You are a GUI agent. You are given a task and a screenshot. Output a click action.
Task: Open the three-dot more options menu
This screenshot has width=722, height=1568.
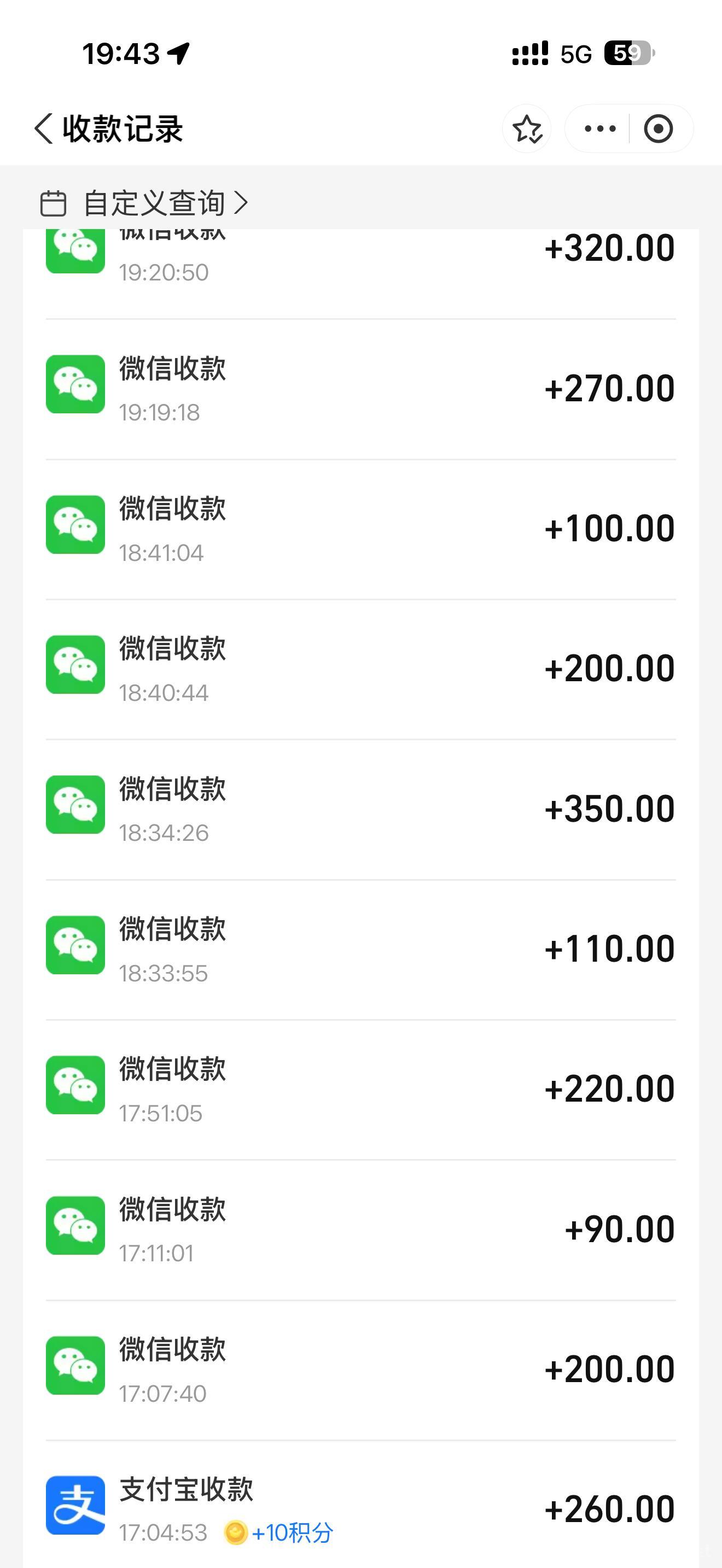pyautogui.click(x=599, y=128)
